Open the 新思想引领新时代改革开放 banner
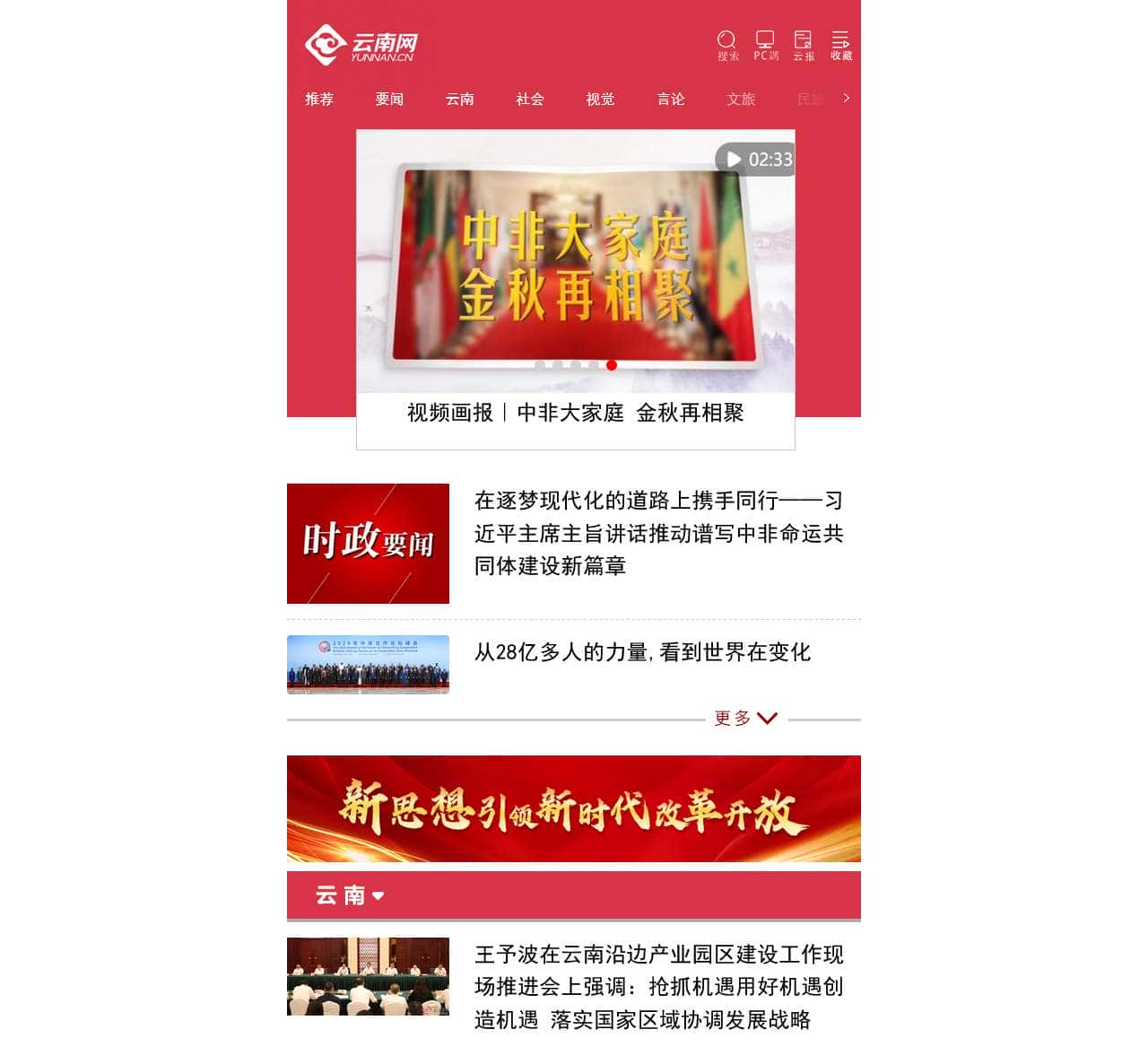Viewport: 1148px width, 1047px height. click(574, 808)
